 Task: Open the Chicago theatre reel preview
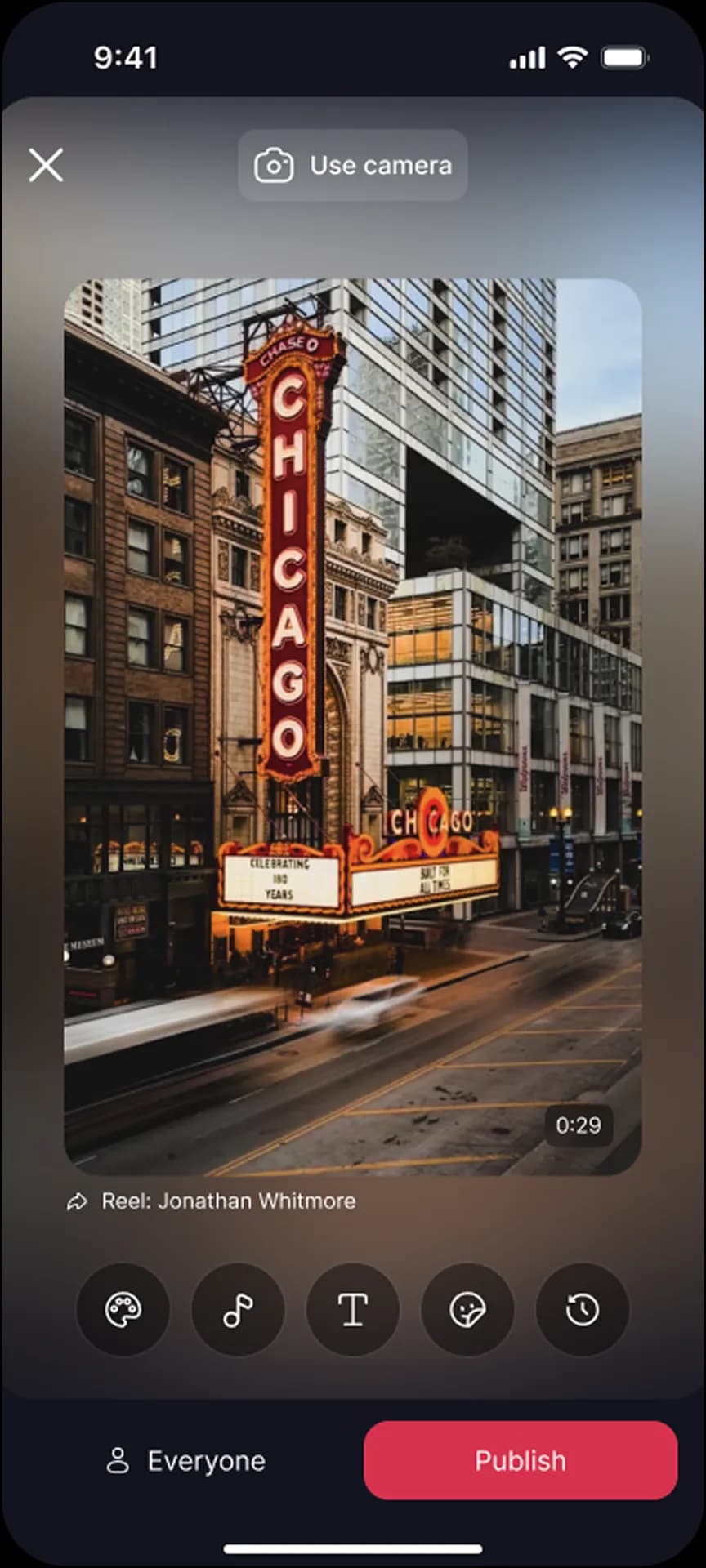(x=353, y=727)
